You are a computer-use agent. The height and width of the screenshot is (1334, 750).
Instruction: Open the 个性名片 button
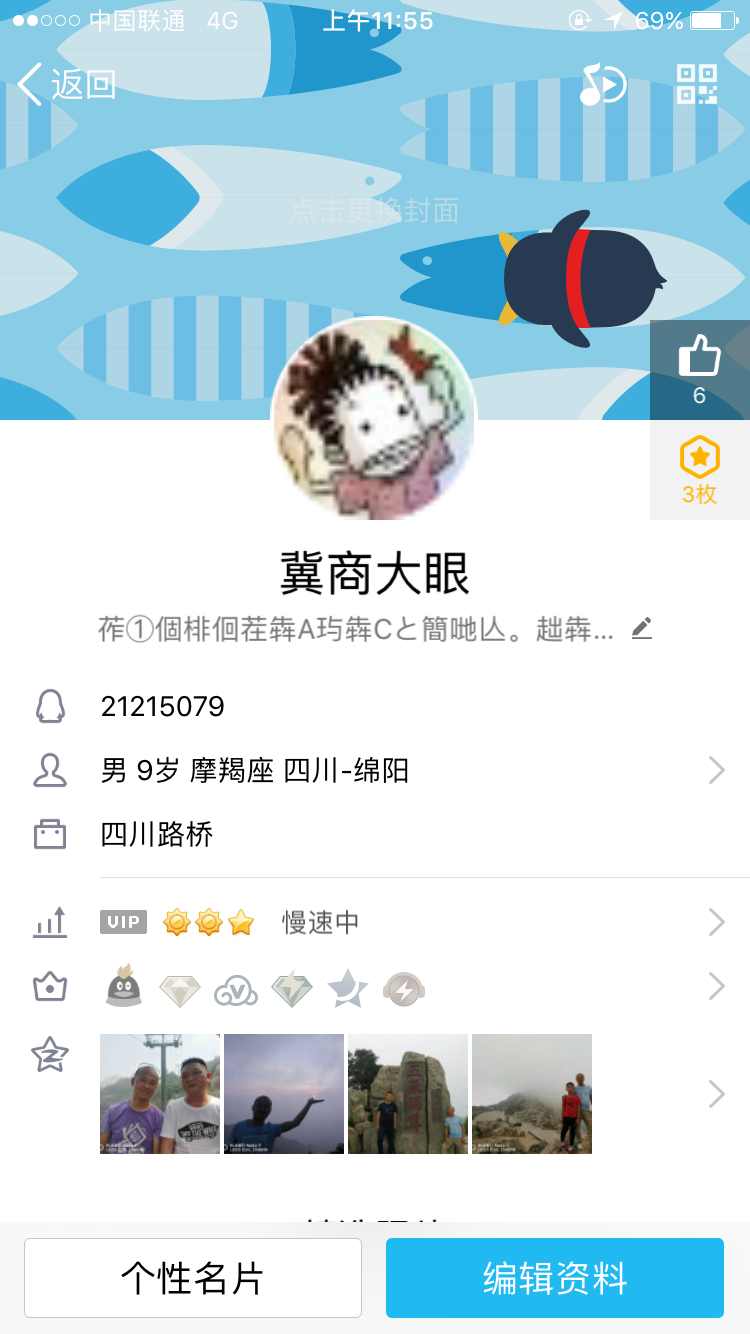click(193, 1278)
